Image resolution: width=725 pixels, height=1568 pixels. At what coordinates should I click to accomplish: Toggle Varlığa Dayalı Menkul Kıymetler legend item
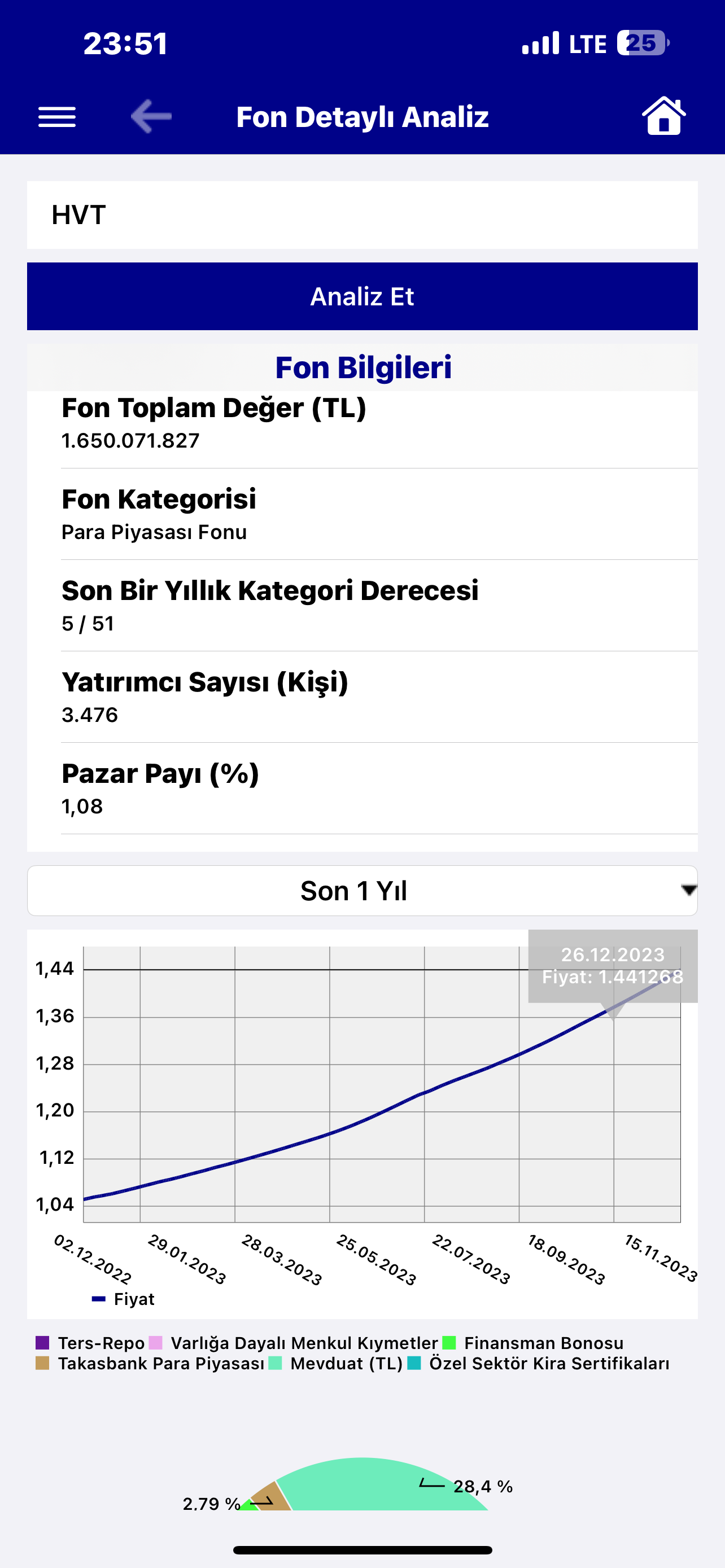294,1343
